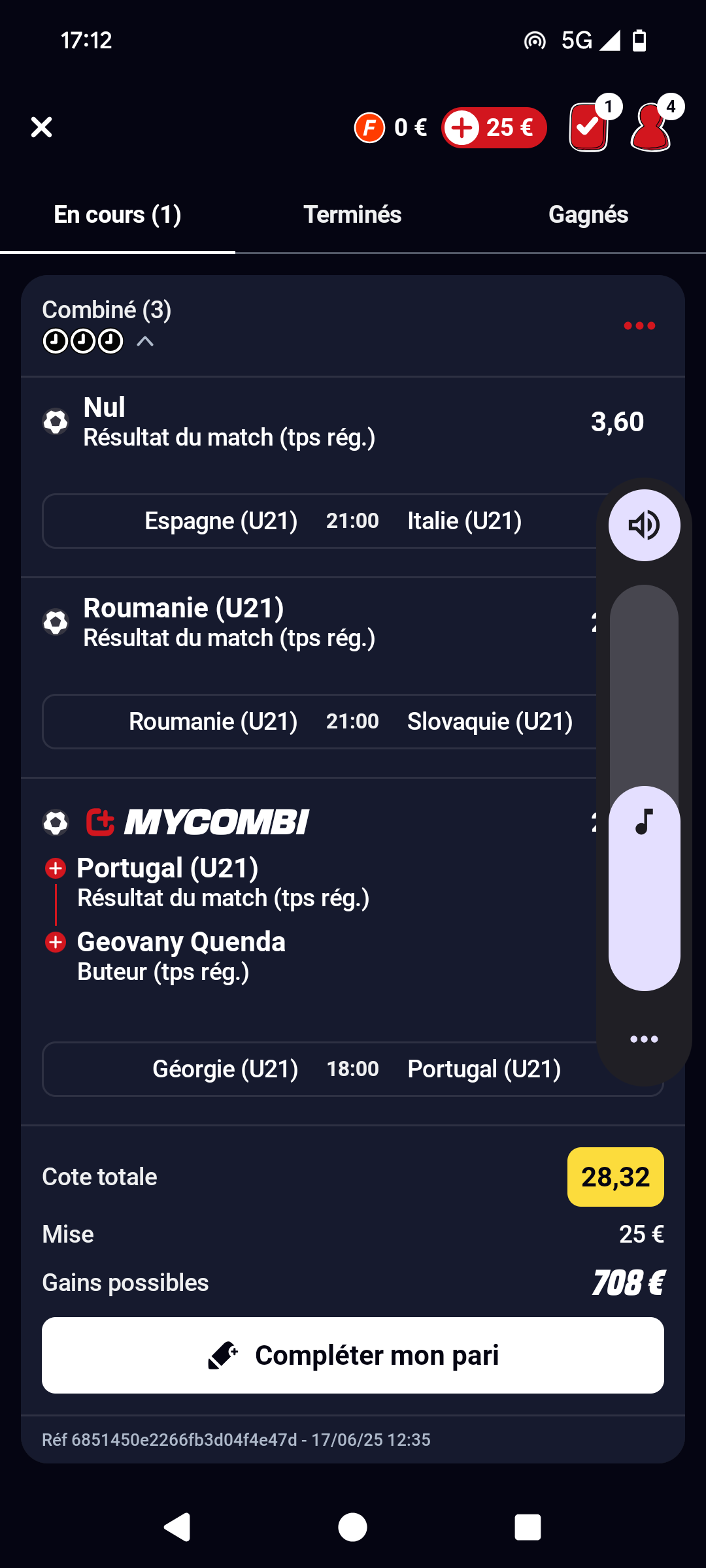
Task: Collapse the Combiné (3) bet details
Action: (x=145, y=341)
